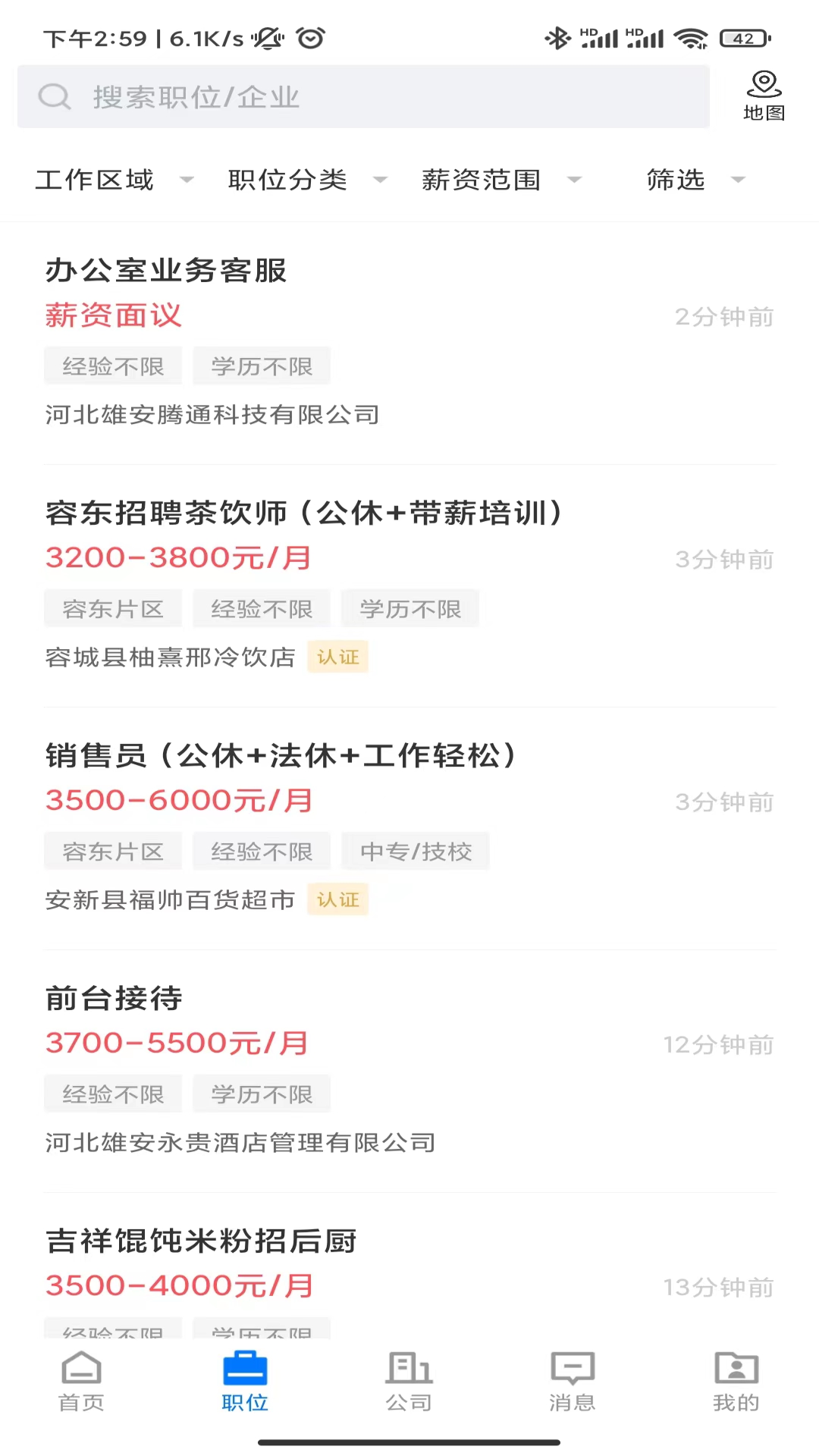Open the 筛选 filter menu

[689, 180]
